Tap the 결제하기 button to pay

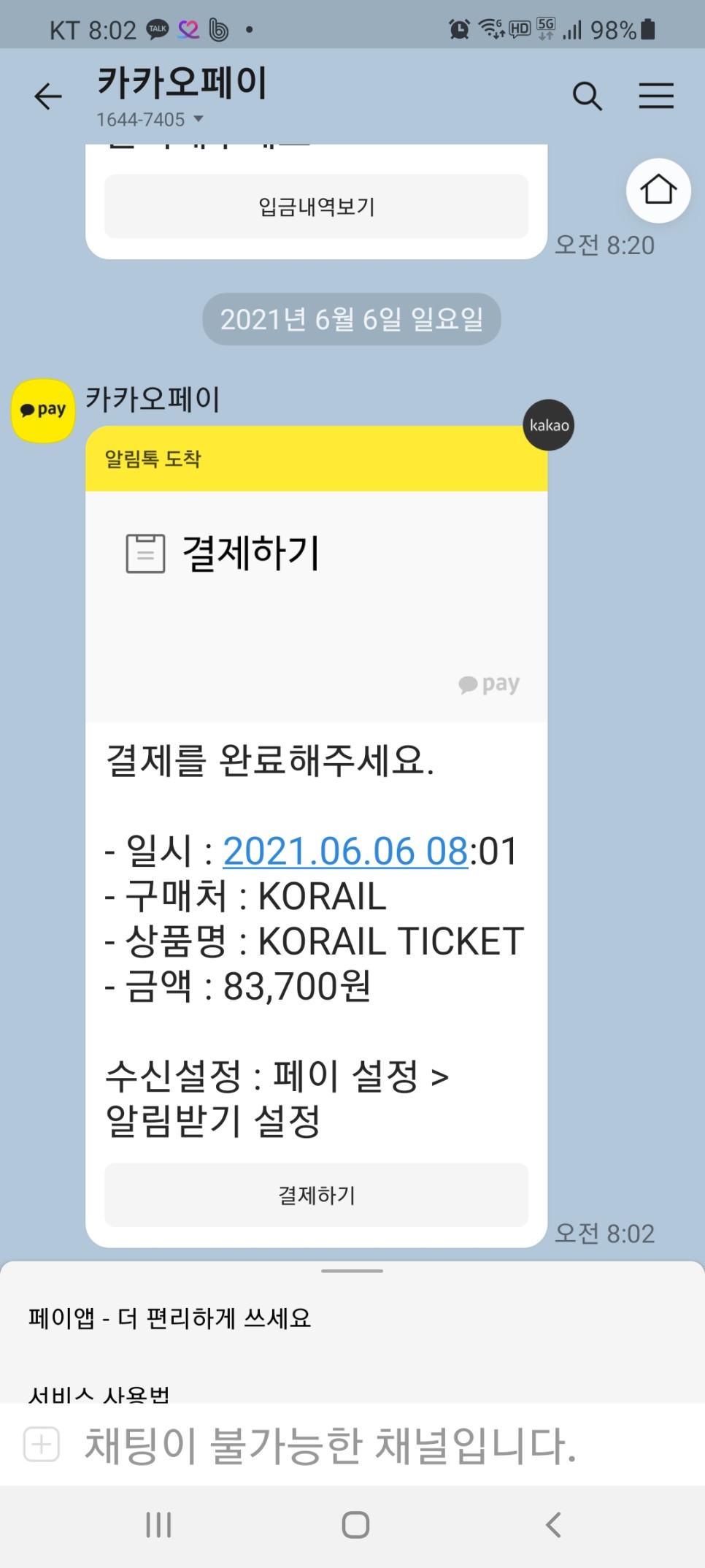(x=316, y=1196)
